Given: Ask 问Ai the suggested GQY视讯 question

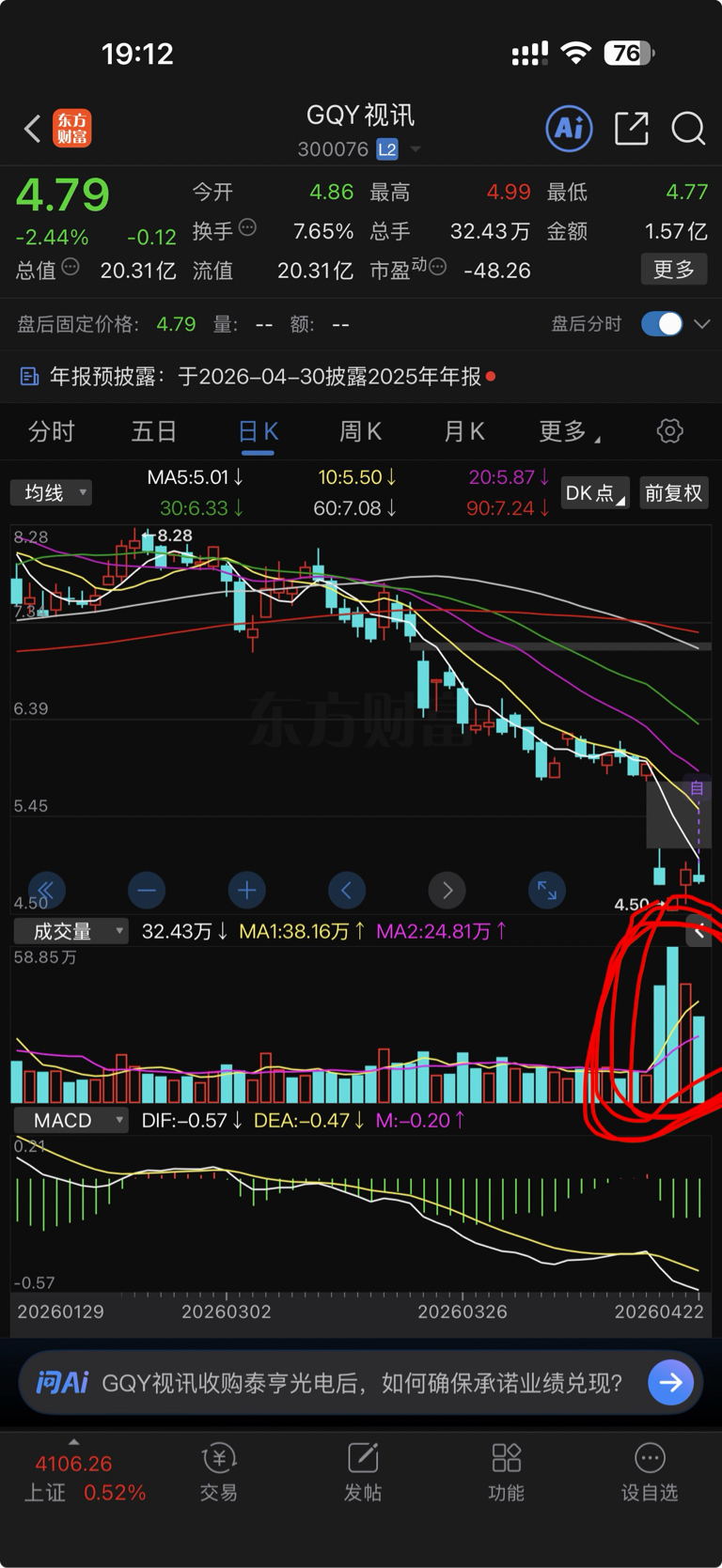Looking at the screenshot, I should pyautogui.click(x=361, y=1382).
